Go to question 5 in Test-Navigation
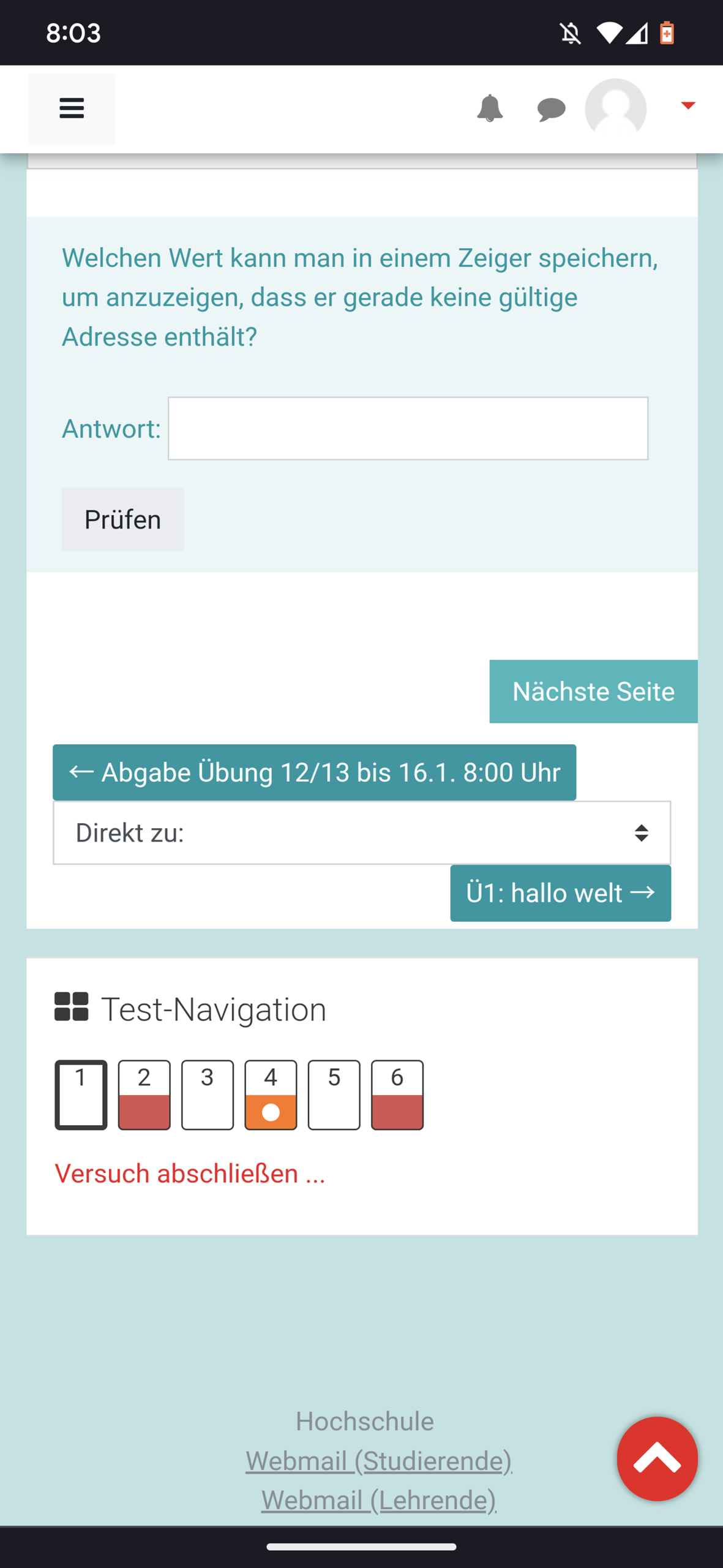 click(x=334, y=1095)
